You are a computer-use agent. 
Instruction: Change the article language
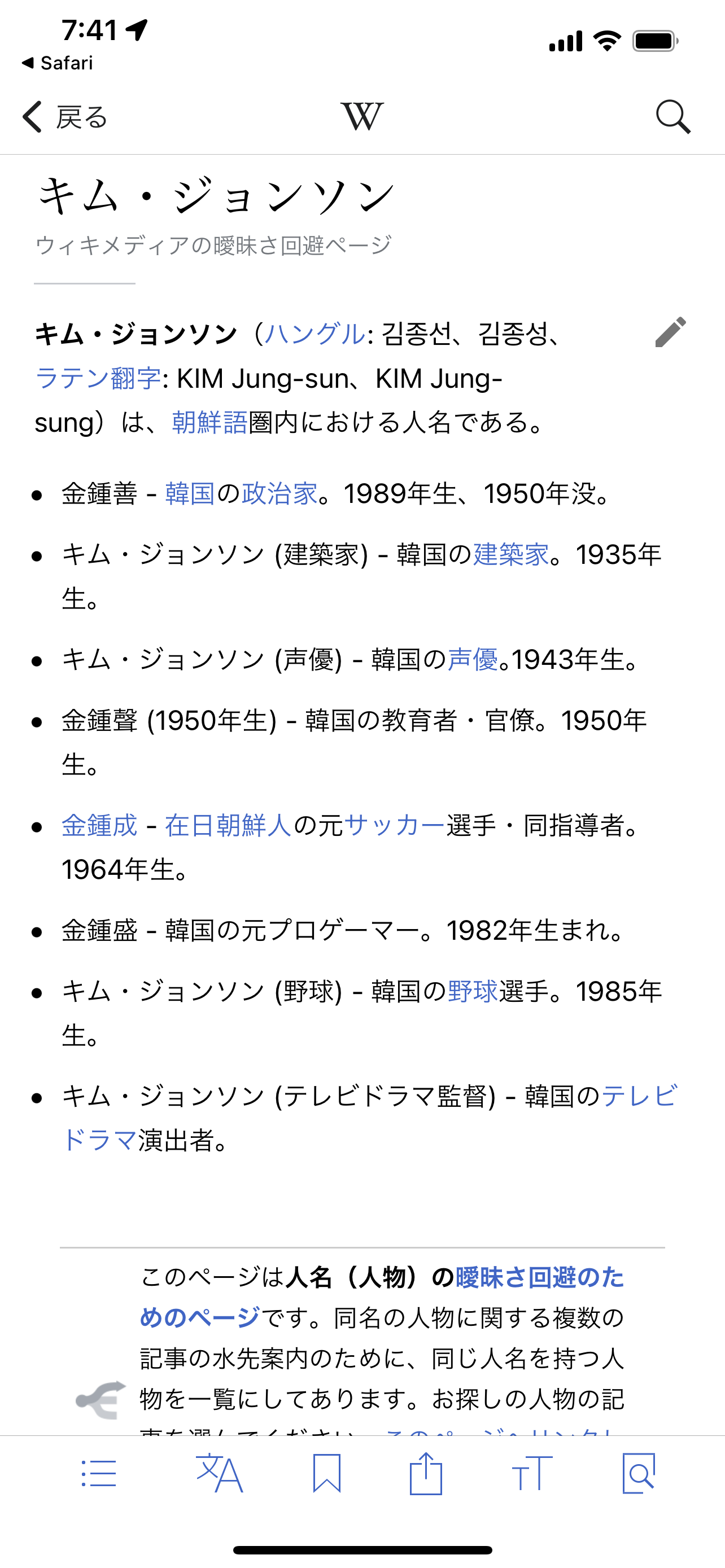(219, 1473)
